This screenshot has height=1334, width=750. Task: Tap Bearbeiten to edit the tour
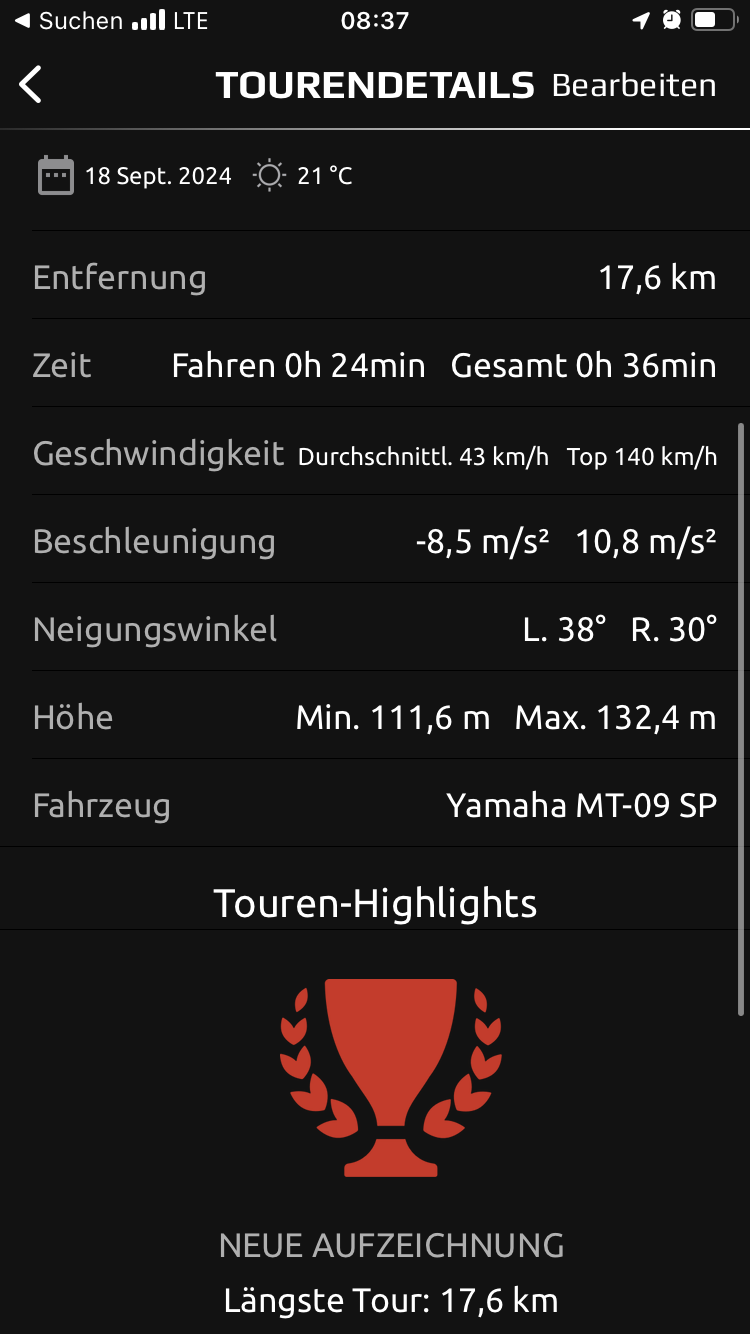pyautogui.click(x=633, y=86)
